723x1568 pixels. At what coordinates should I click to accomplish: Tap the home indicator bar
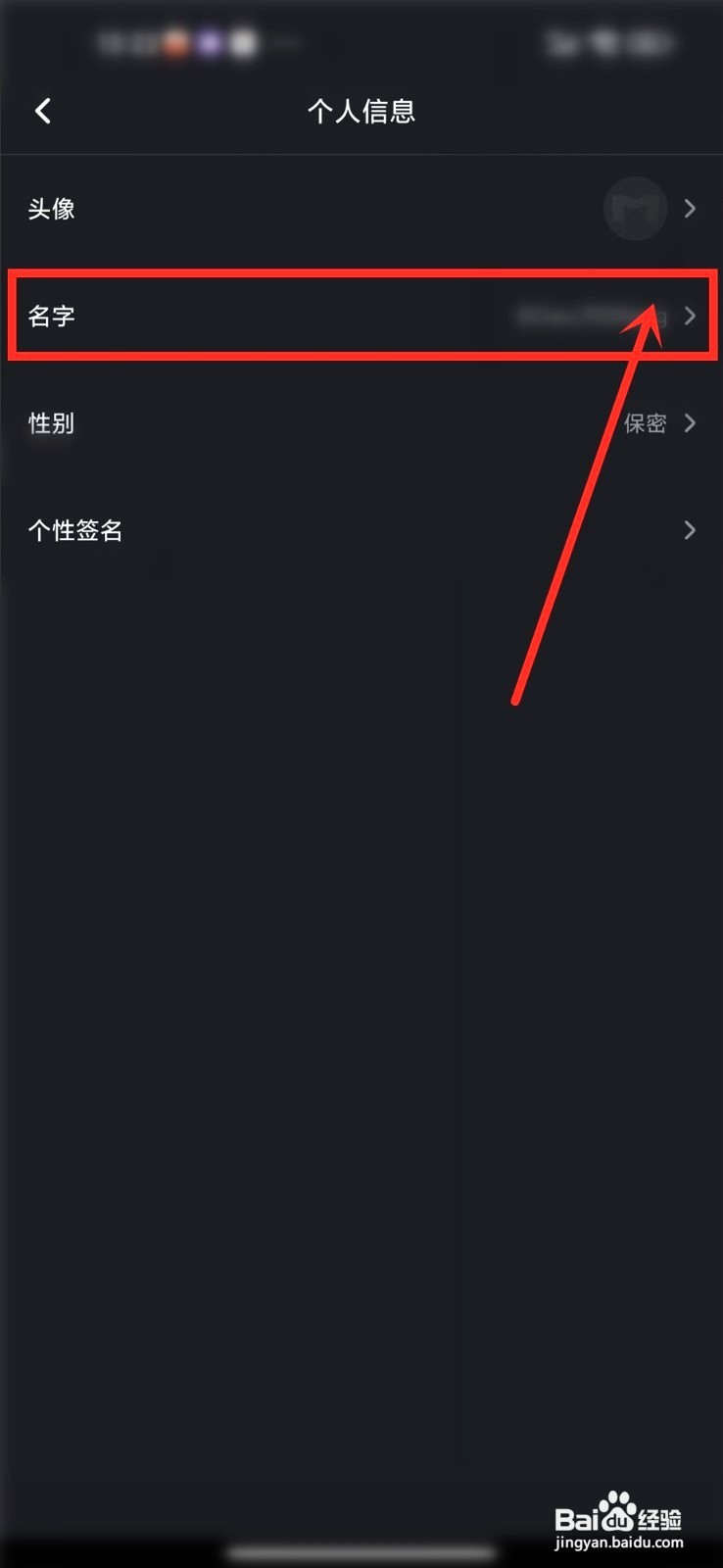[x=361, y=1552]
